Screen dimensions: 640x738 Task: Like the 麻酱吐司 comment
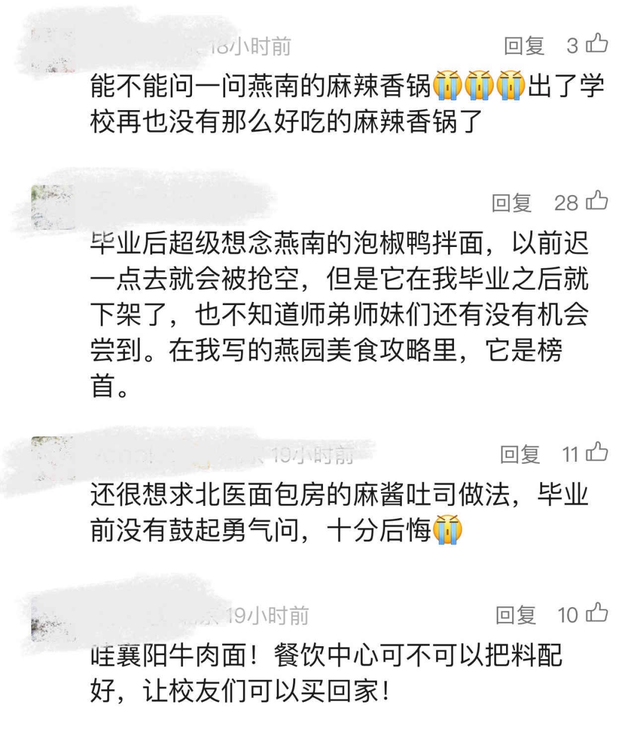pos(598,454)
